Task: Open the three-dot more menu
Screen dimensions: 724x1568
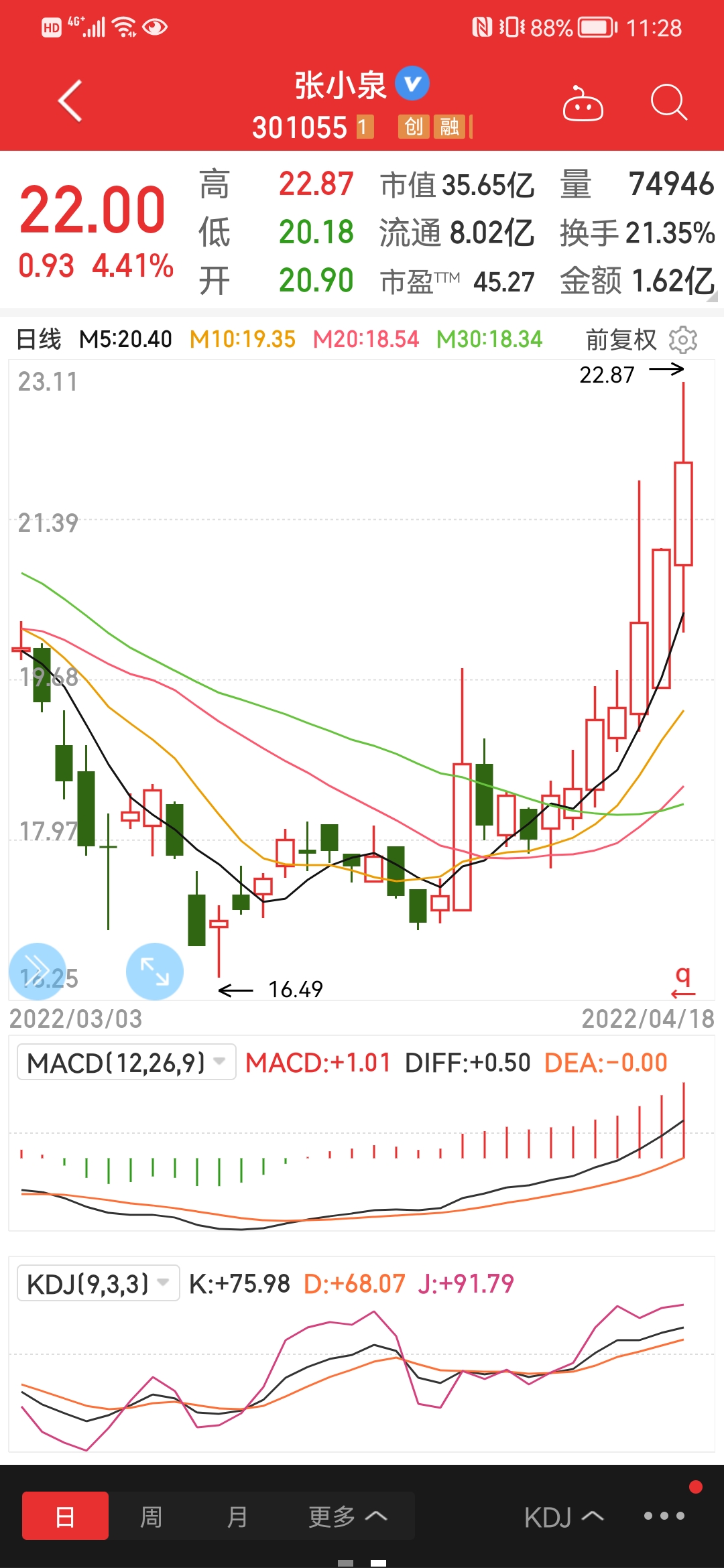Action: pos(664,1516)
